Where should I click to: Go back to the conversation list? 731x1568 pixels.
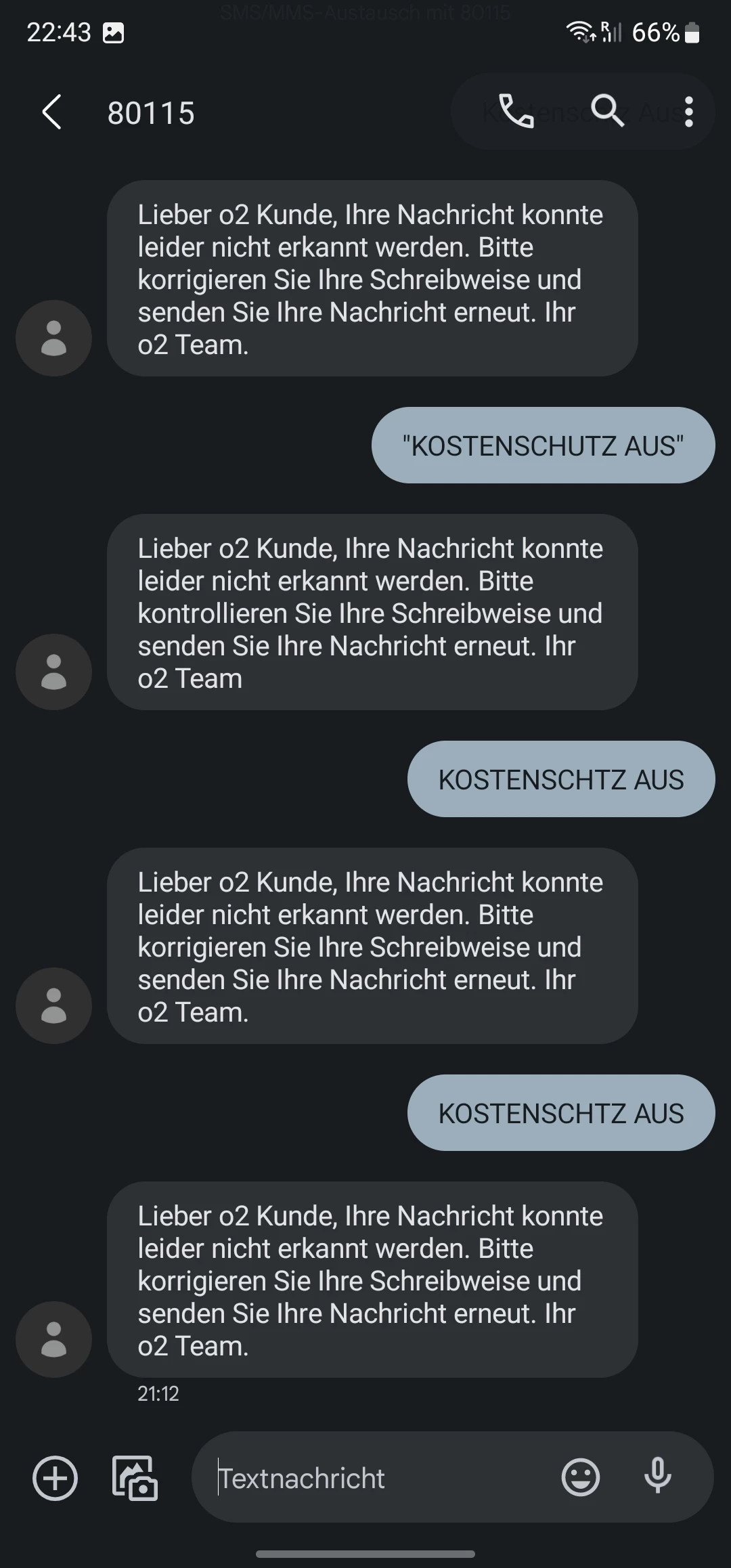[x=52, y=112]
